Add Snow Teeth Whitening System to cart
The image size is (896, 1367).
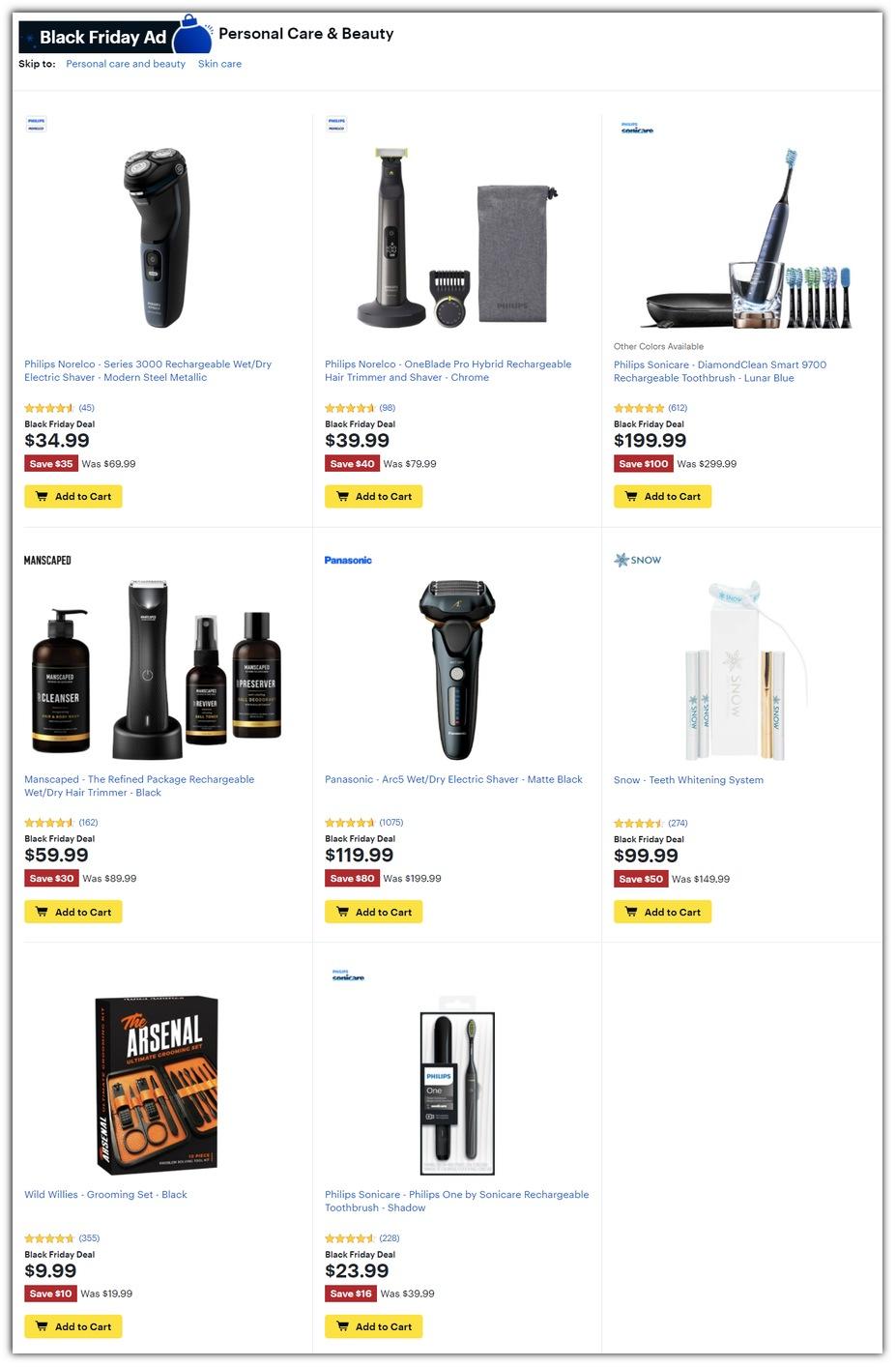(x=663, y=913)
